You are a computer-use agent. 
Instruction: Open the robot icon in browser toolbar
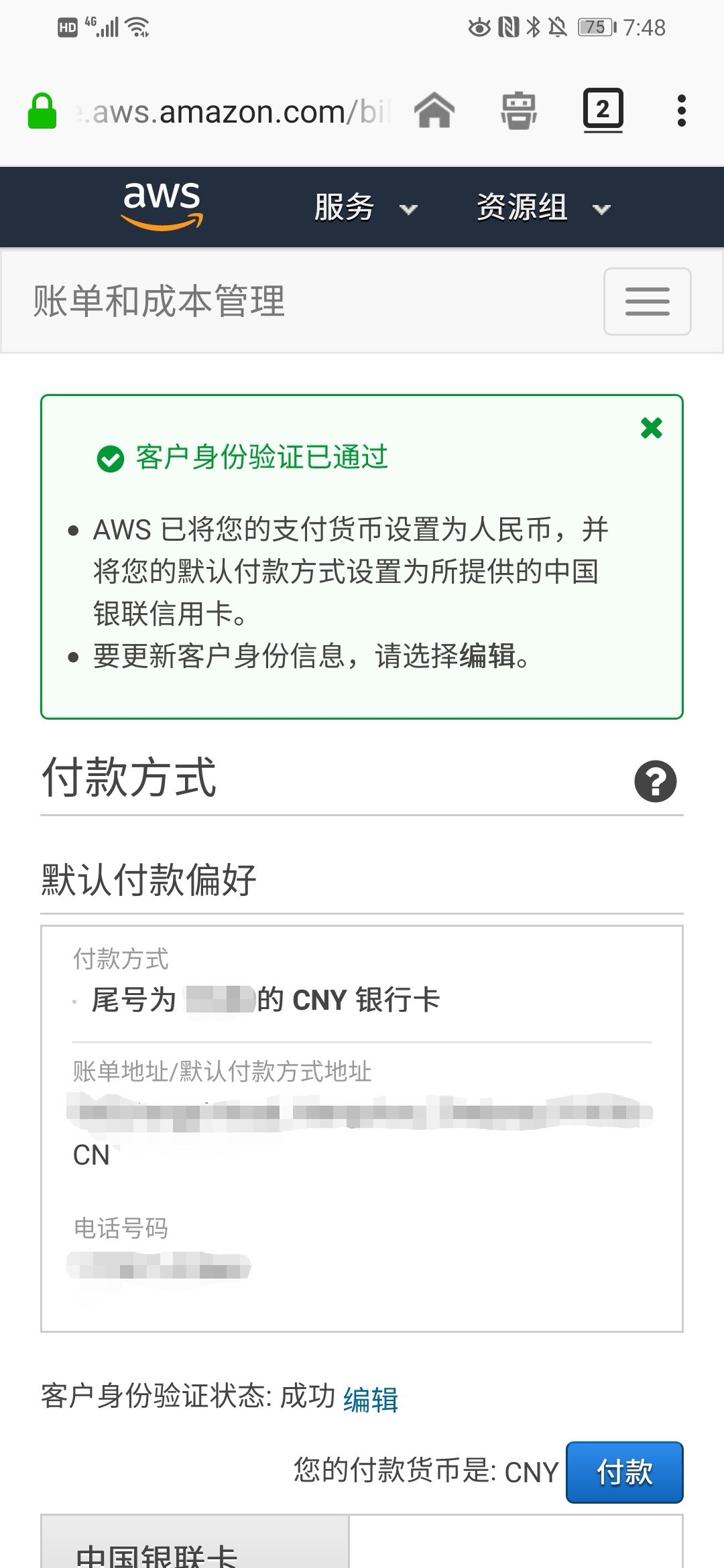click(518, 111)
